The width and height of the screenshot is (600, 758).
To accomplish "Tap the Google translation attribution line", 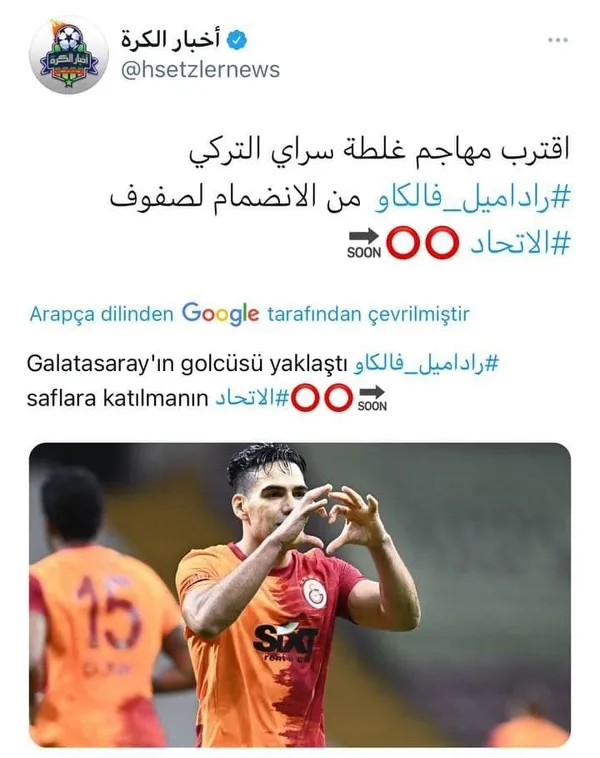I will pyautogui.click(x=249, y=314).
